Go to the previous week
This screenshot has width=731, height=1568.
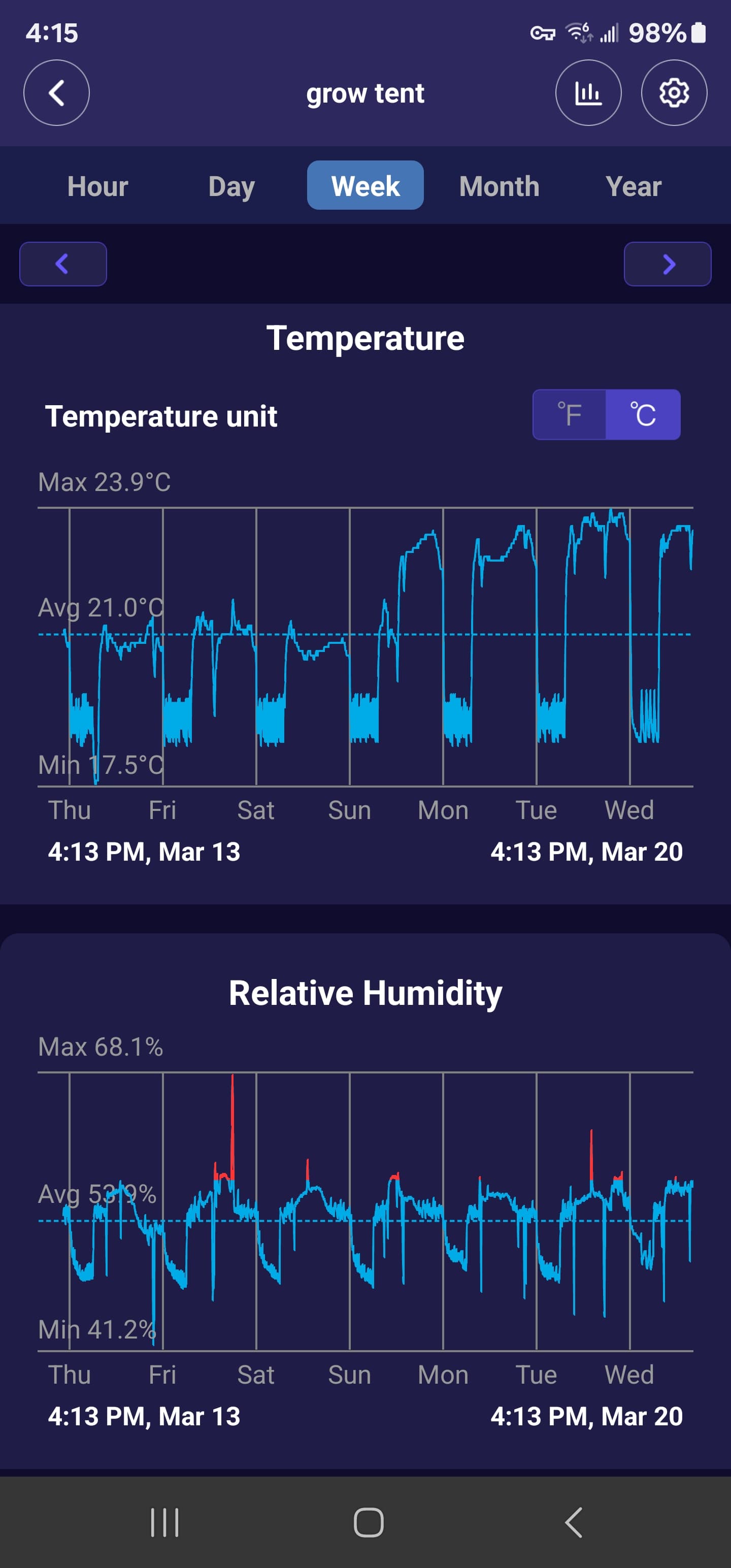point(63,264)
